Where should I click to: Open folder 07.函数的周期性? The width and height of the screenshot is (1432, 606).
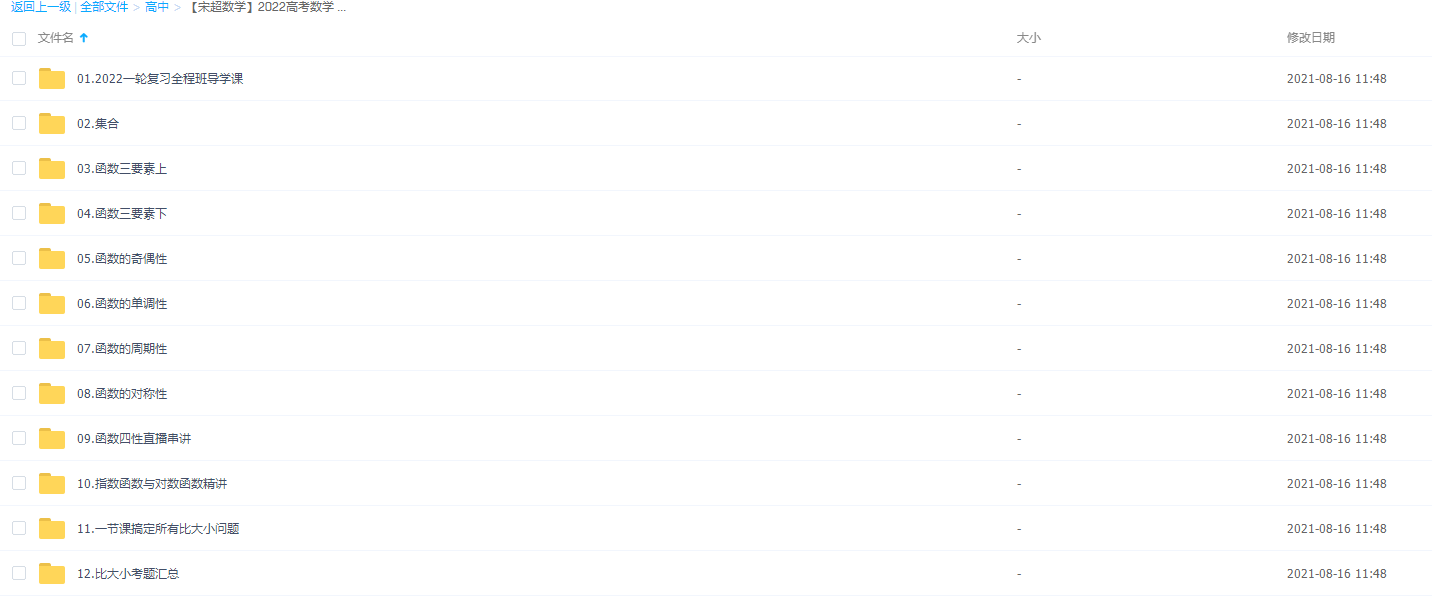pyautogui.click(x=122, y=349)
